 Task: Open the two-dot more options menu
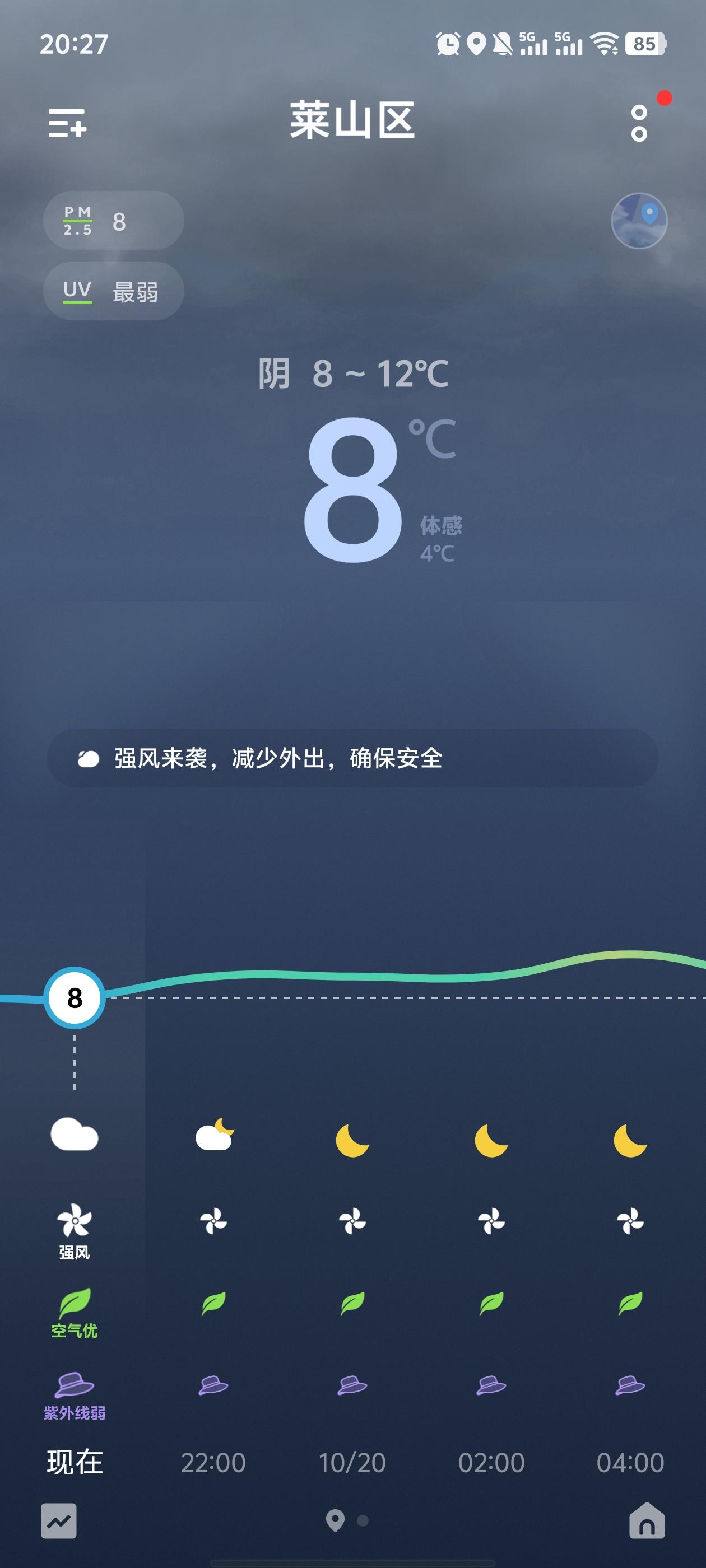click(x=639, y=123)
